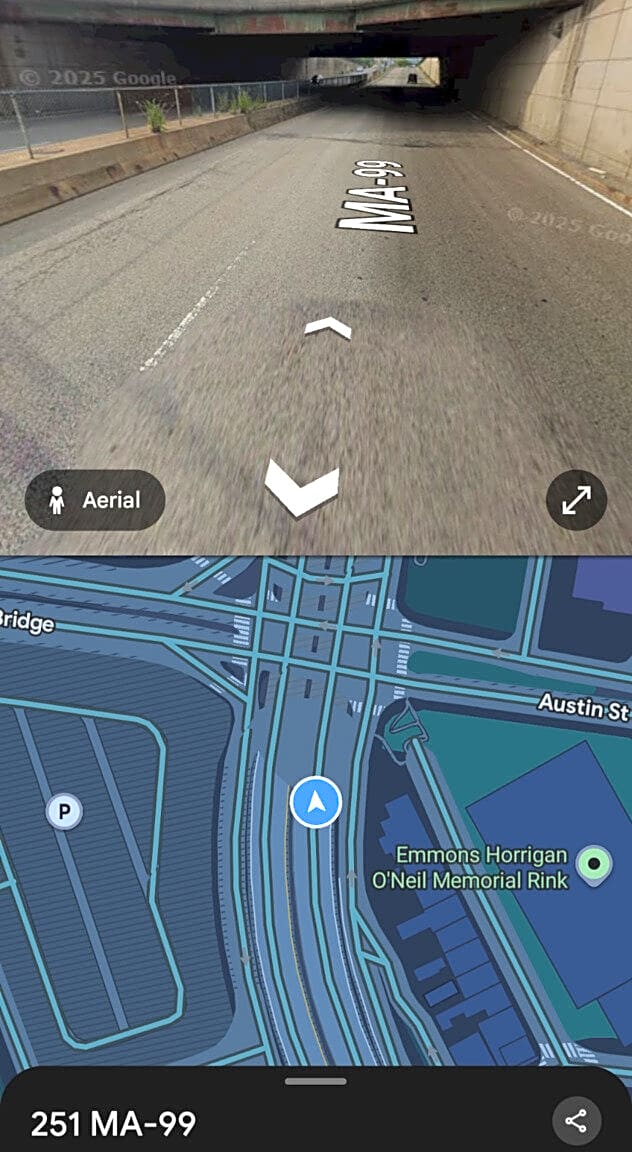Screen dimensions: 632x1152
Task: Select the parking lot P marker
Action: [64, 812]
